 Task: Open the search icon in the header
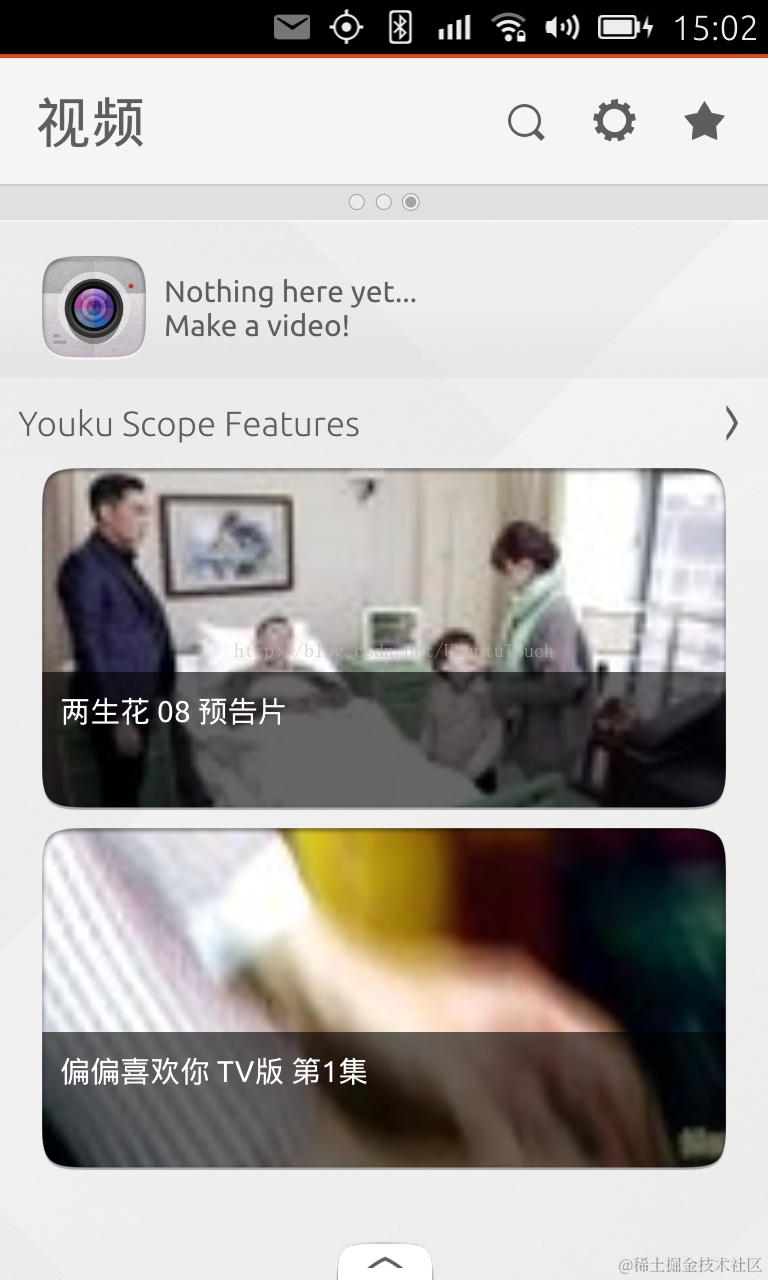525,123
